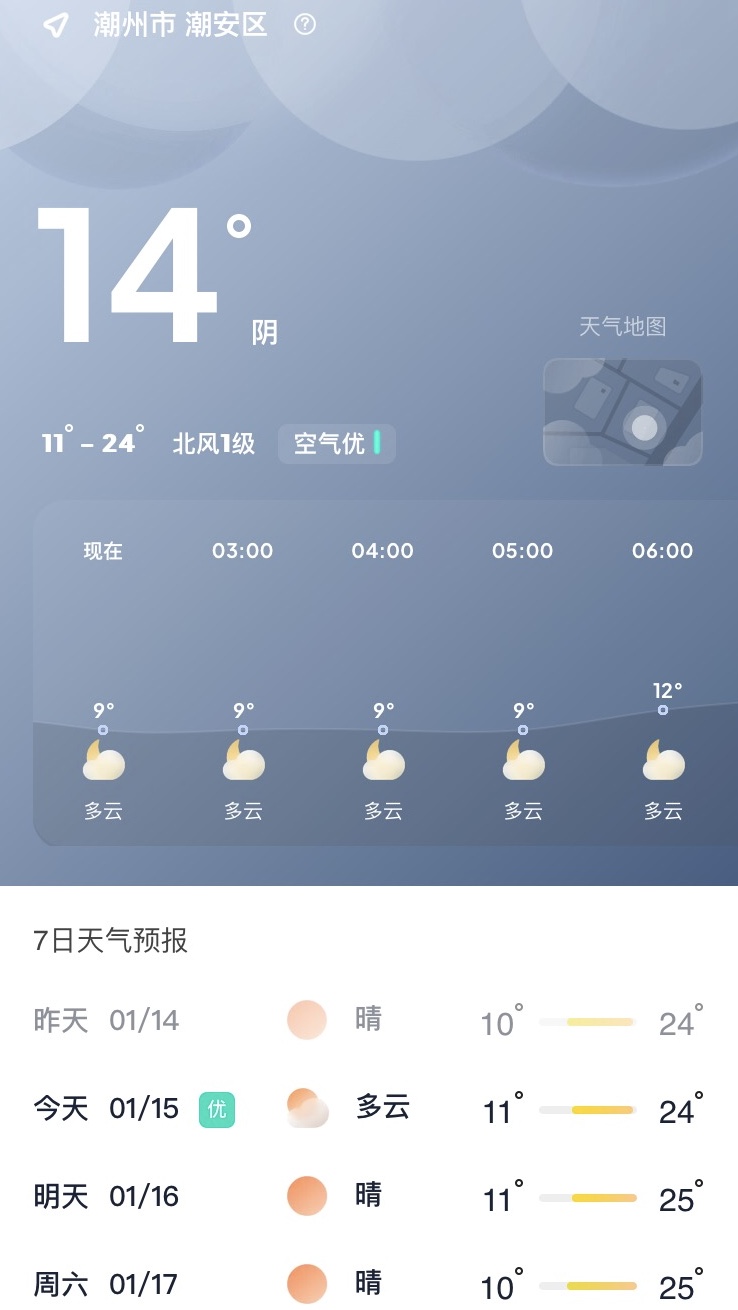Open tomorrow's forecast 明天 01/16

coord(368,1196)
